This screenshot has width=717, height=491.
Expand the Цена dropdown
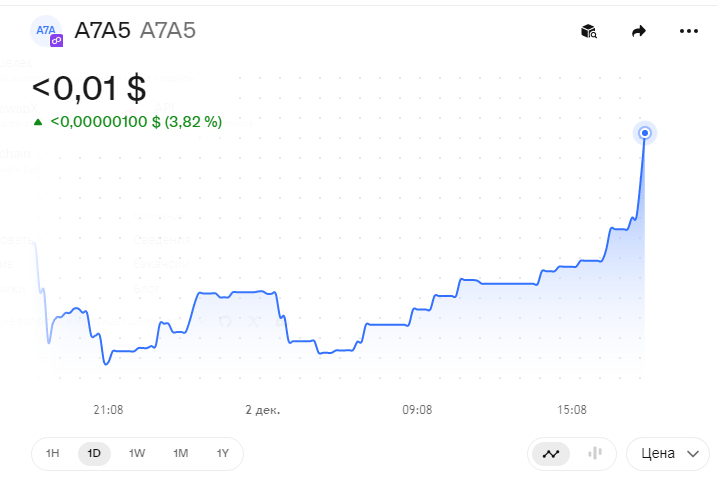(667, 453)
